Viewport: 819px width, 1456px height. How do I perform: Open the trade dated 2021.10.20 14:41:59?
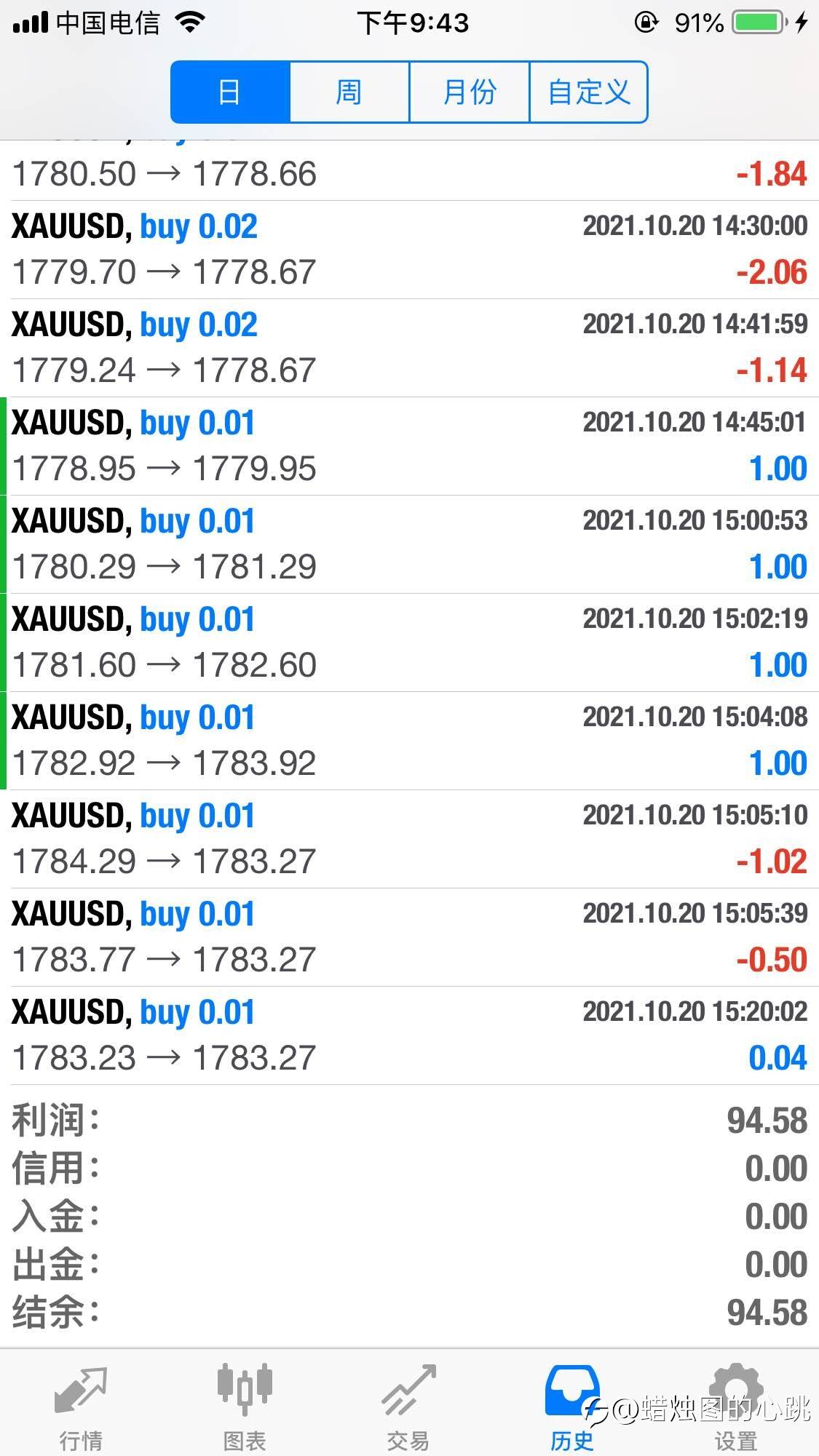[409, 348]
